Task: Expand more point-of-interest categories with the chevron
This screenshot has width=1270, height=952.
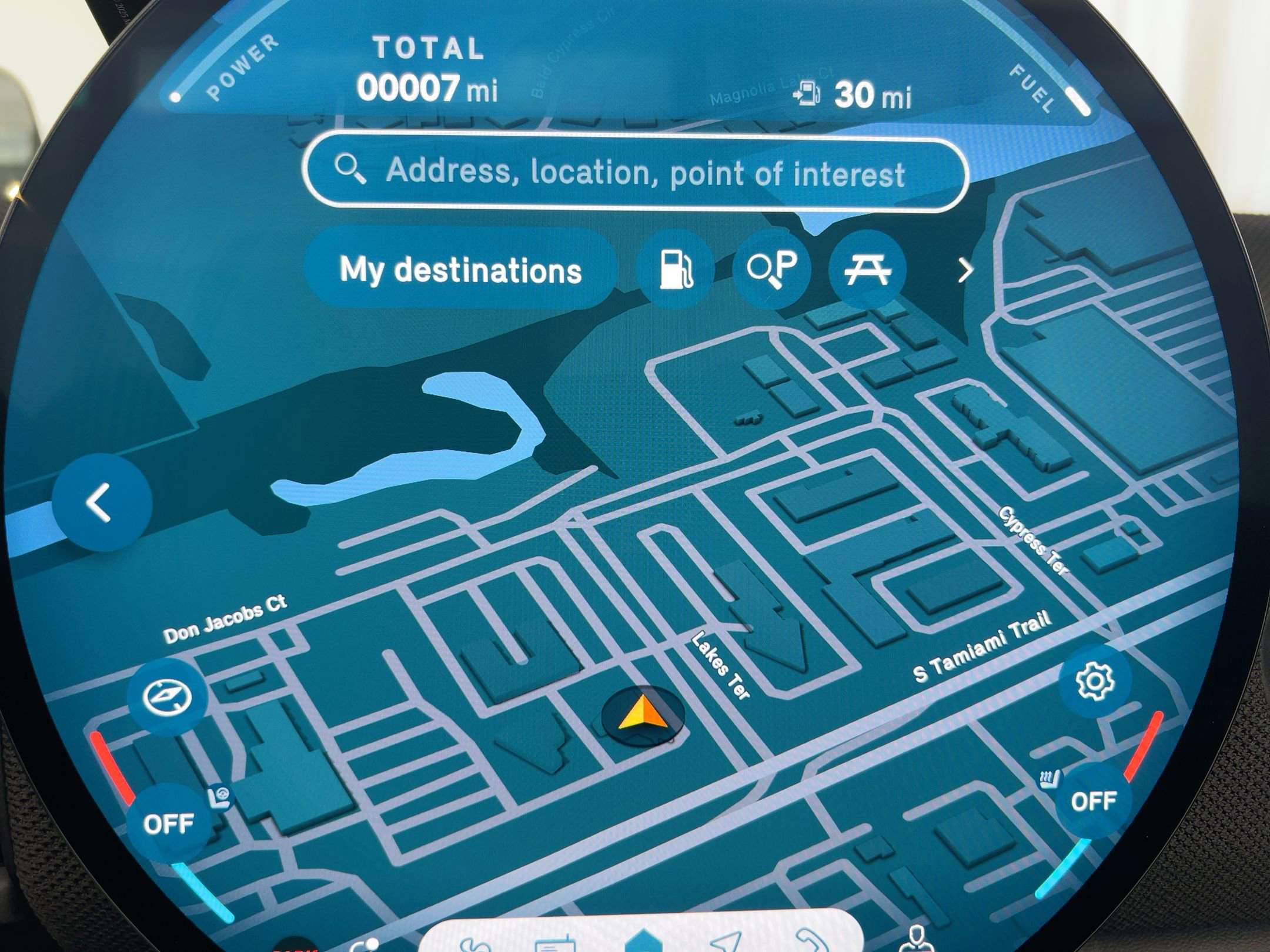Action: (965, 271)
